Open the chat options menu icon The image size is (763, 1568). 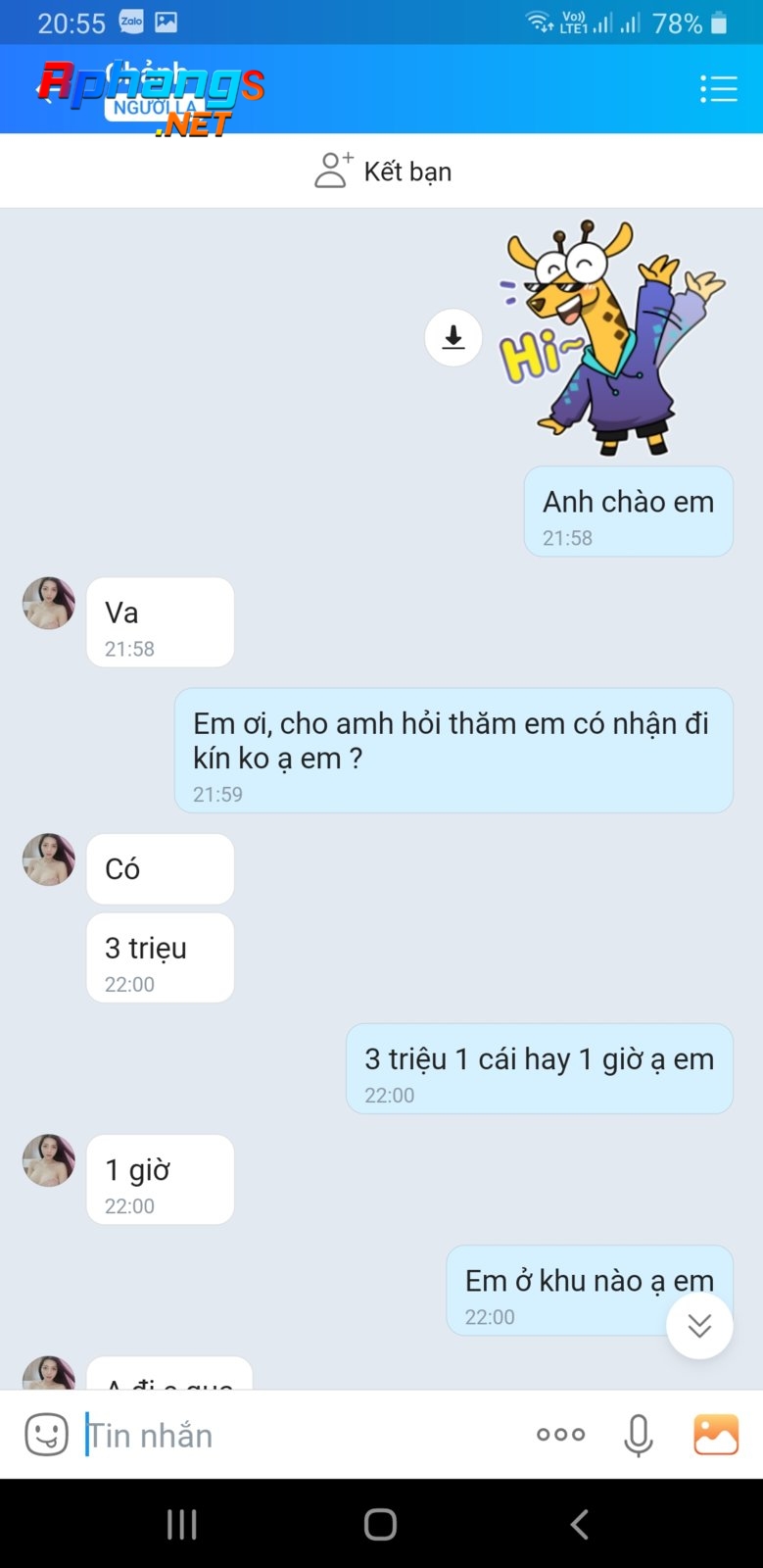coord(718,89)
